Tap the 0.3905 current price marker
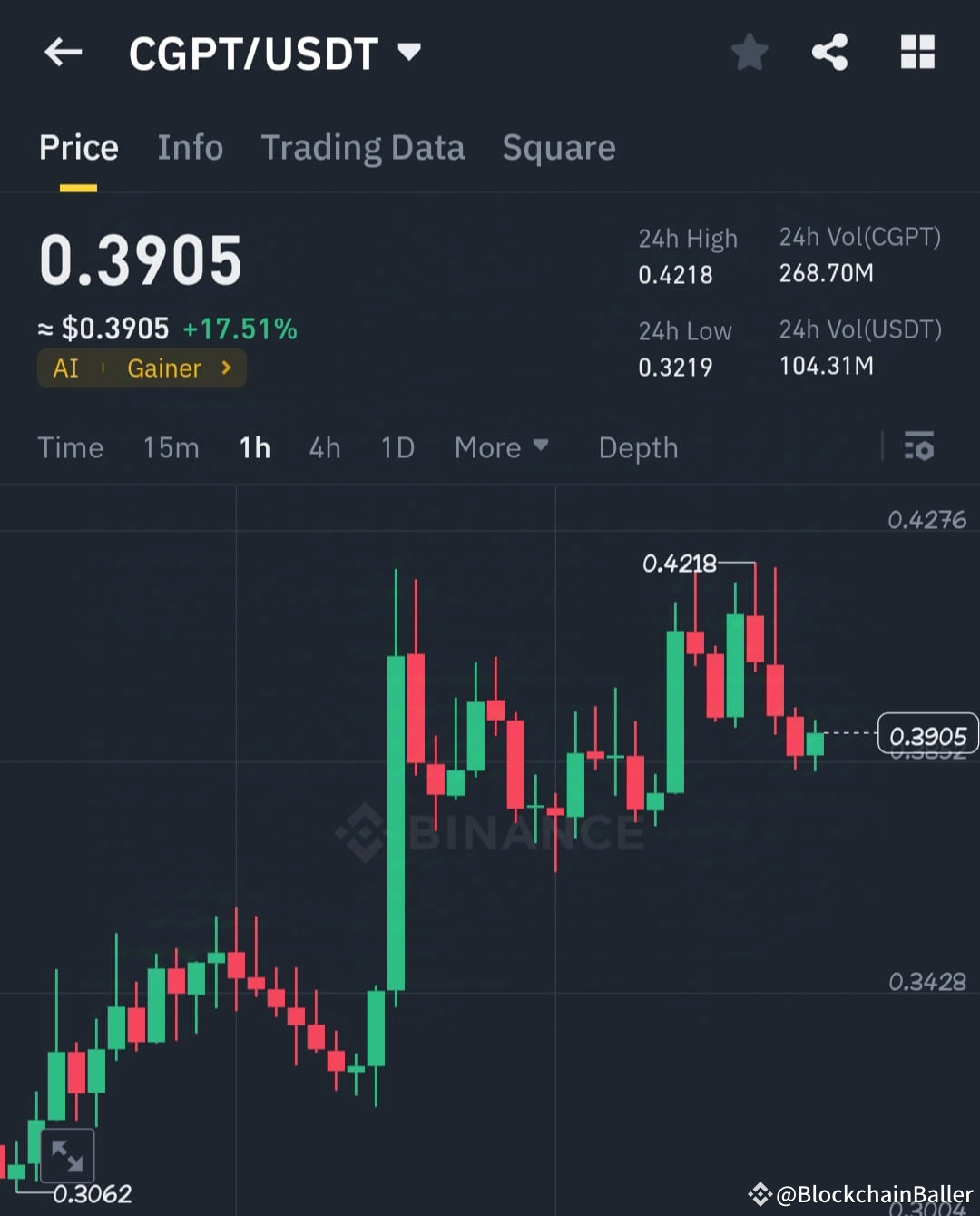This screenshot has width=980, height=1216. coord(926,734)
